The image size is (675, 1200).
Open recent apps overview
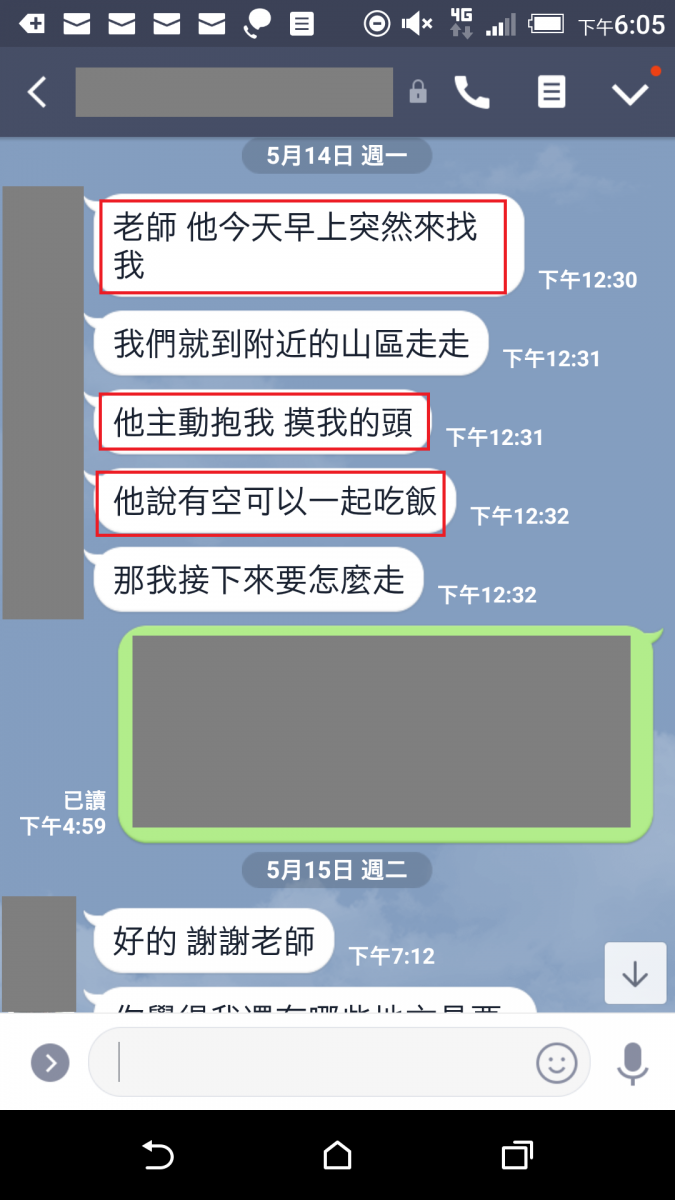(516, 1156)
